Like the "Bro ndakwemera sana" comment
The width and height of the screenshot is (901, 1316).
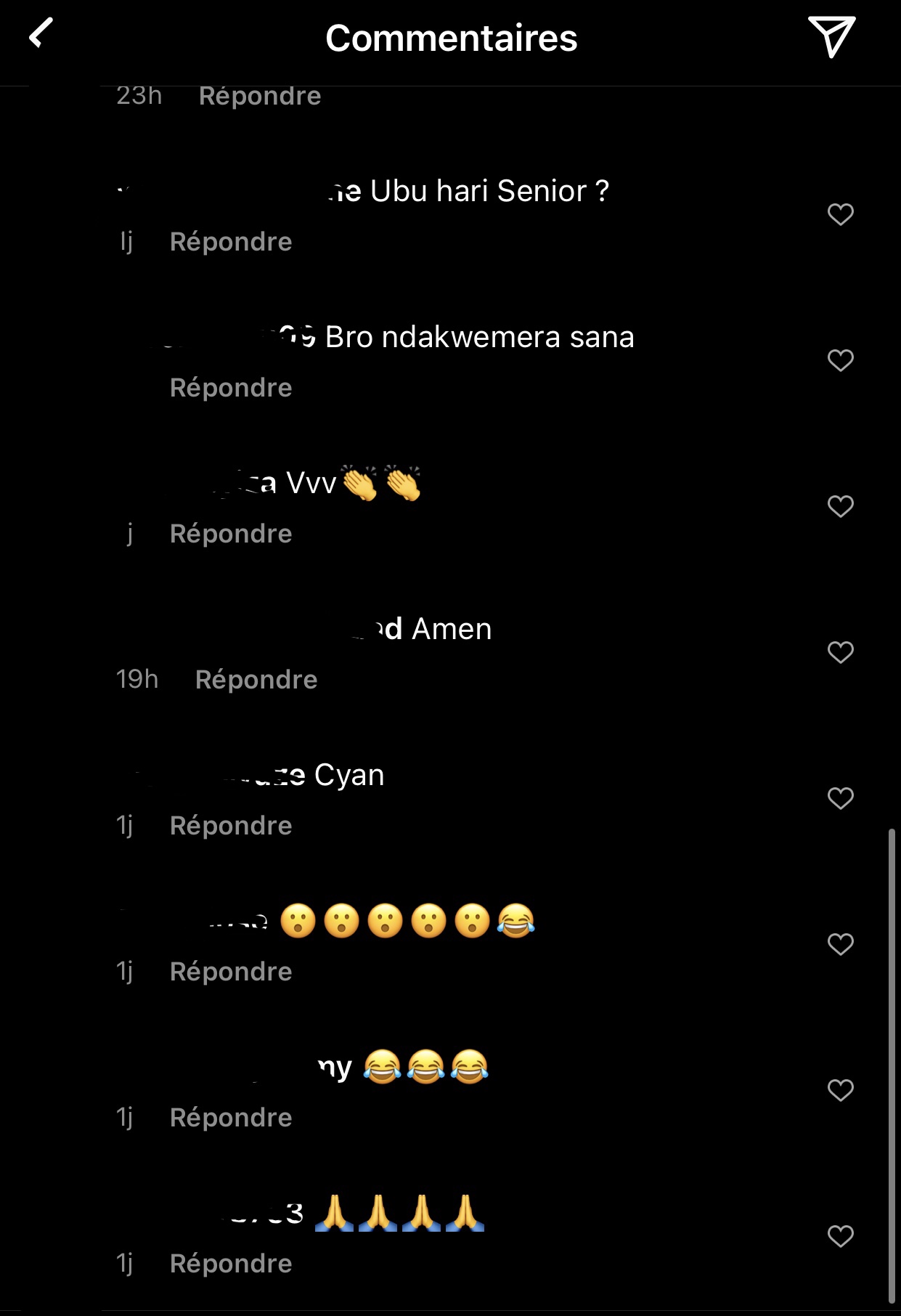click(x=840, y=360)
